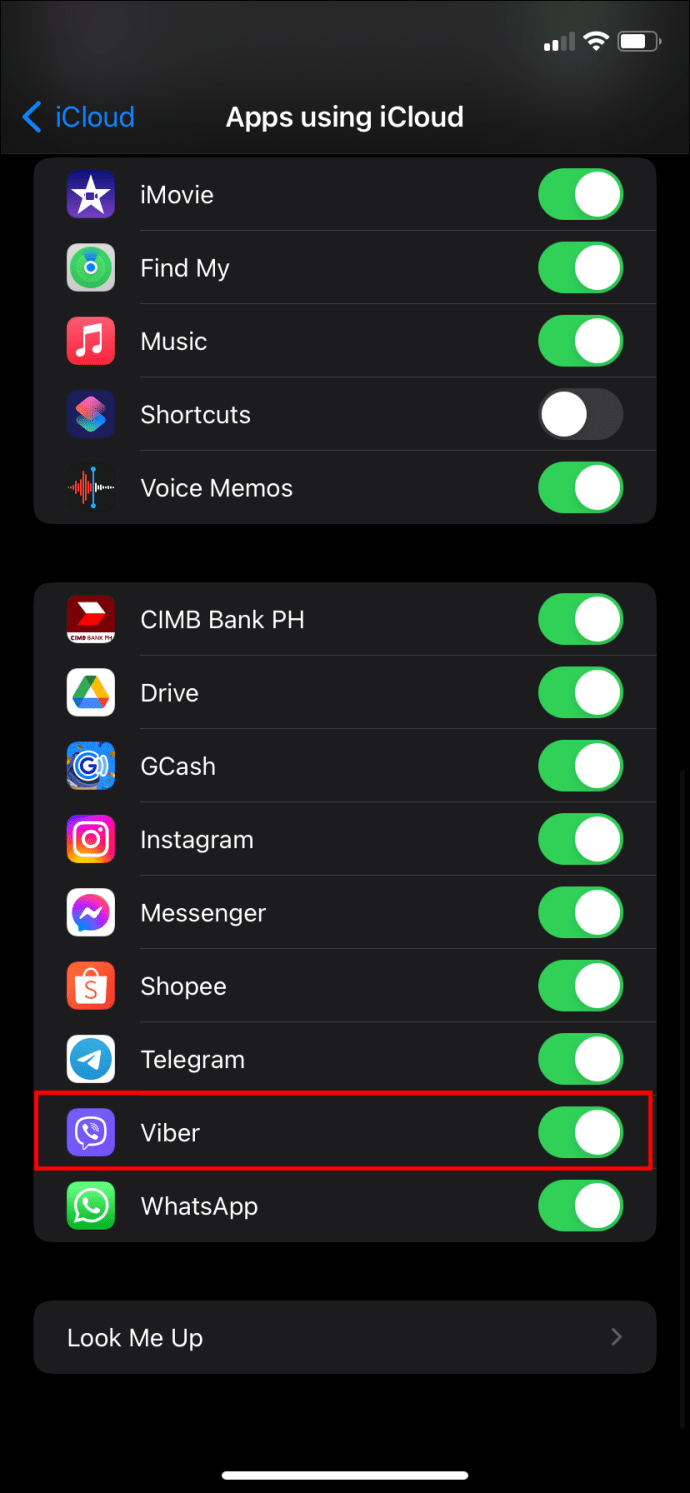Switch off WhatsApp iCloud toggle
Viewport: 690px width, 1493px height.
[581, 1206]
